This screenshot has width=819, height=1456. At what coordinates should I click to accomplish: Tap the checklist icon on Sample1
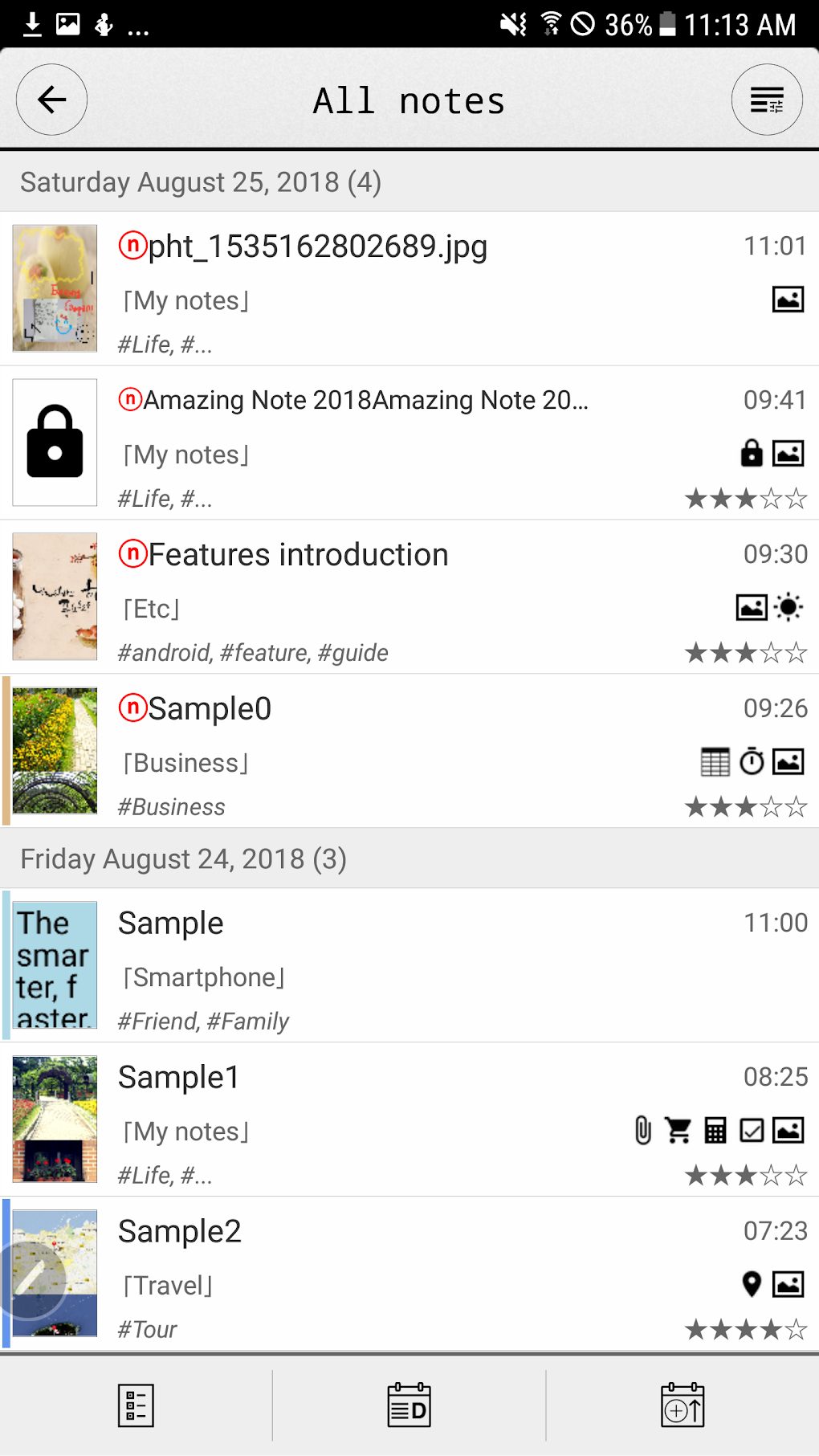click(752, 1130)
